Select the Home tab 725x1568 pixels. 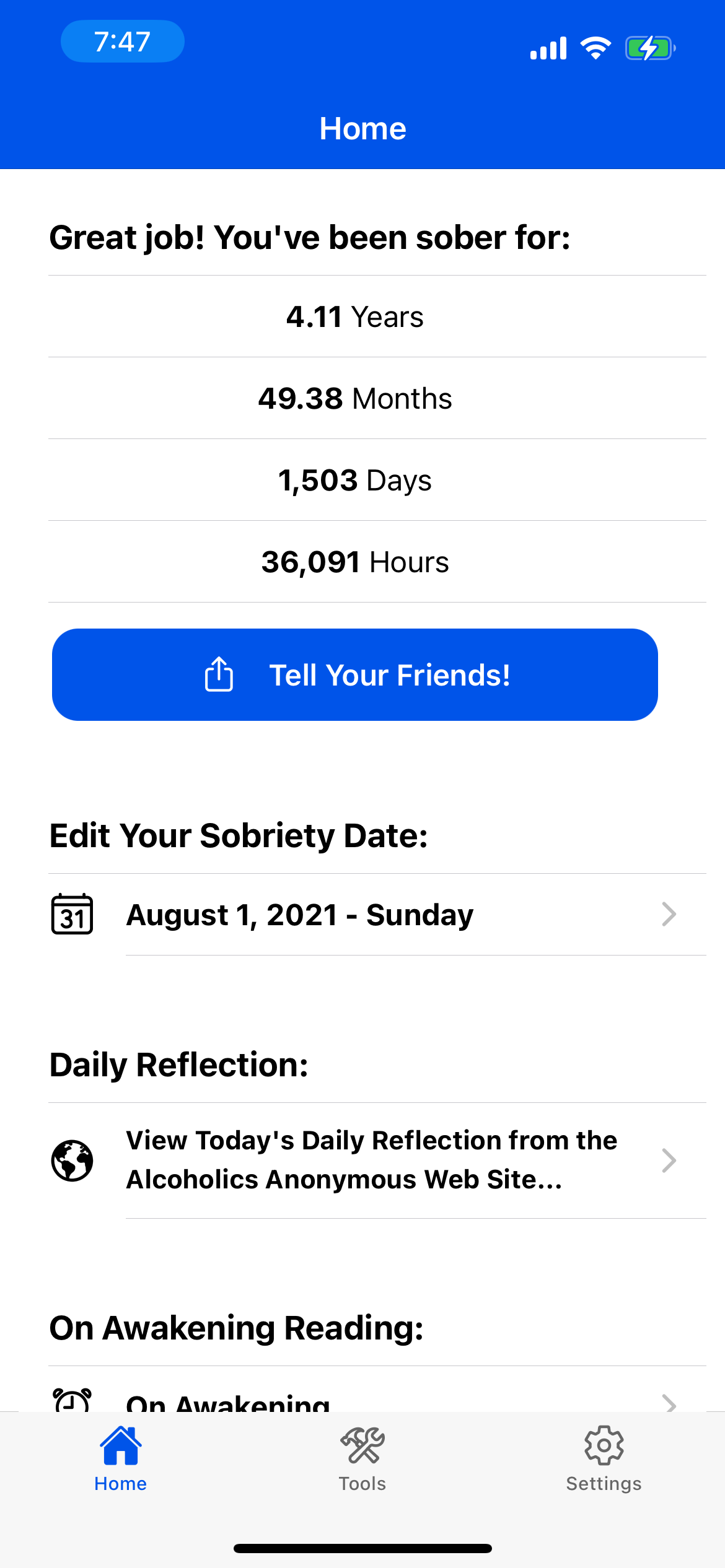pos(121,1459)
